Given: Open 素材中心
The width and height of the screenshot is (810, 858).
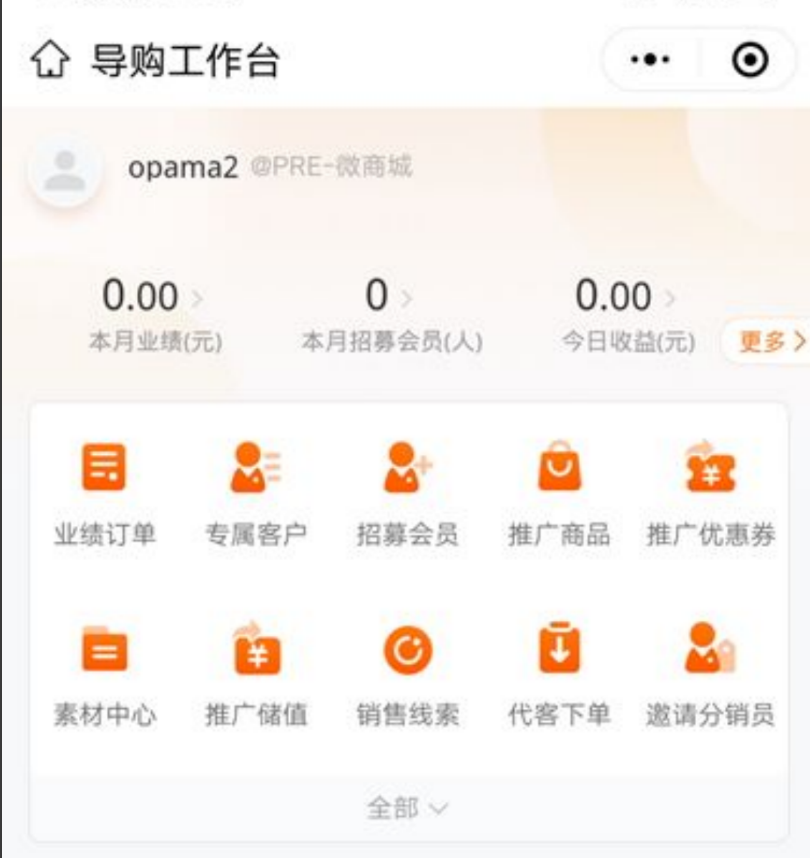Looking at the screenshot, I should click(x=104, y=674).
